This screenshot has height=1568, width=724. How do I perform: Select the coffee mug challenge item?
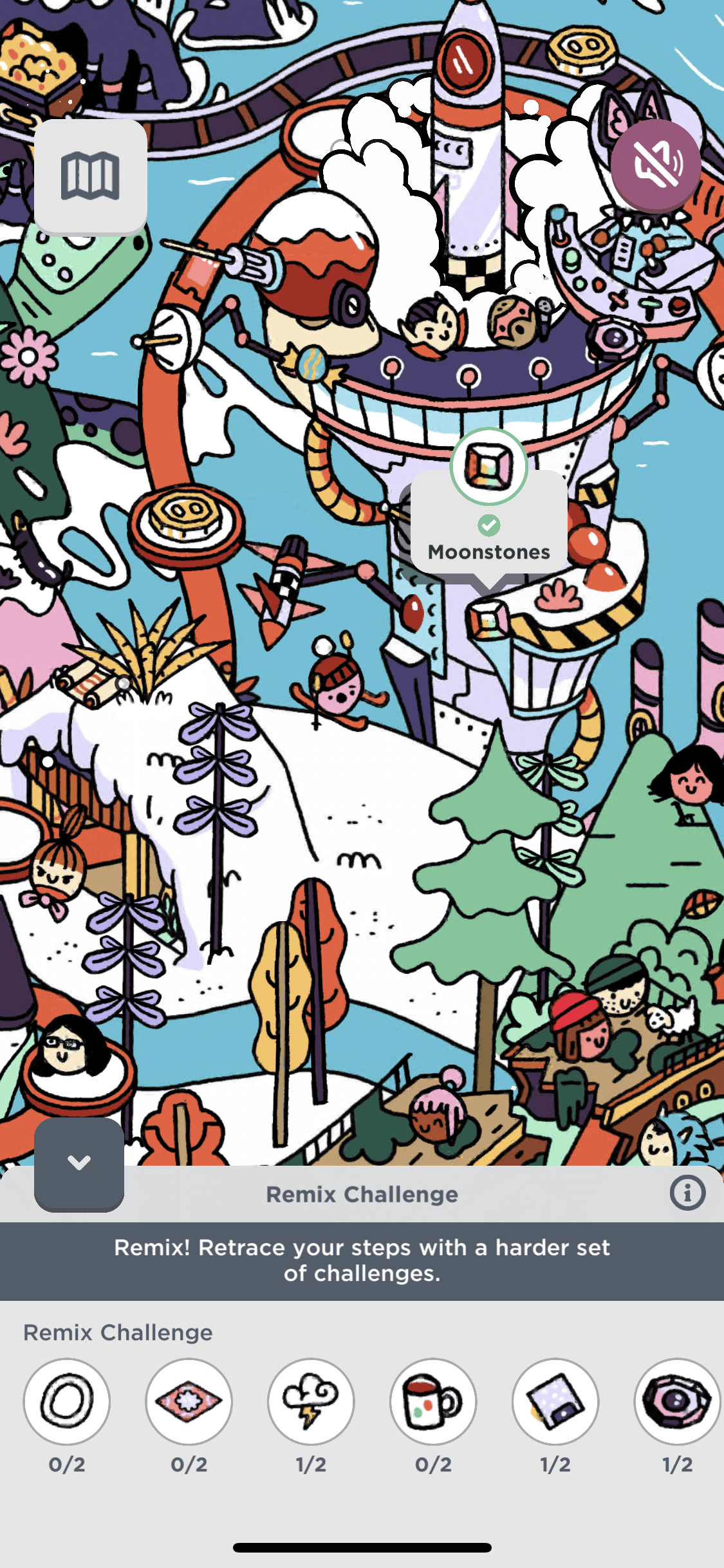pos(432,1401)
